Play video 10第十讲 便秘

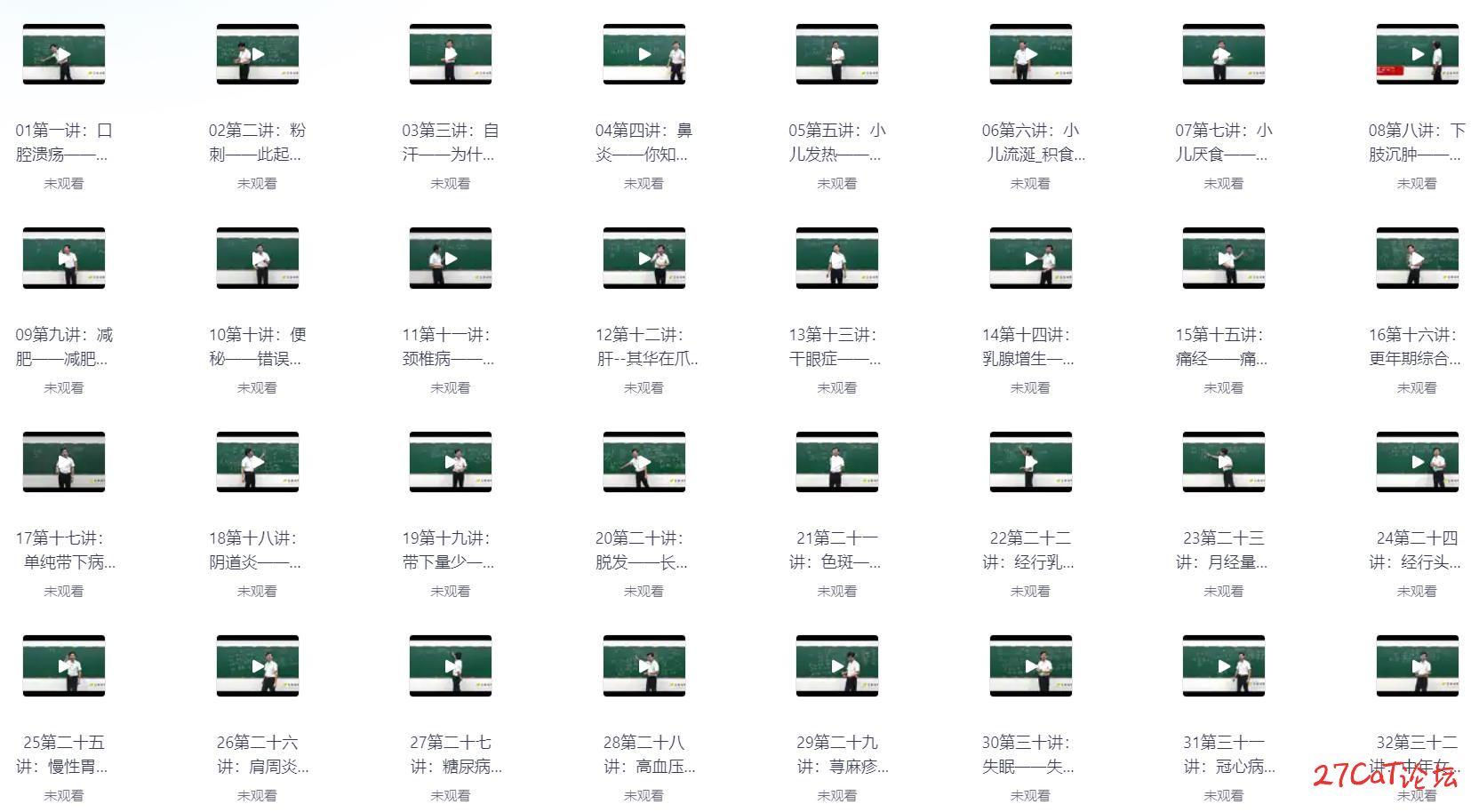[257, 259]
